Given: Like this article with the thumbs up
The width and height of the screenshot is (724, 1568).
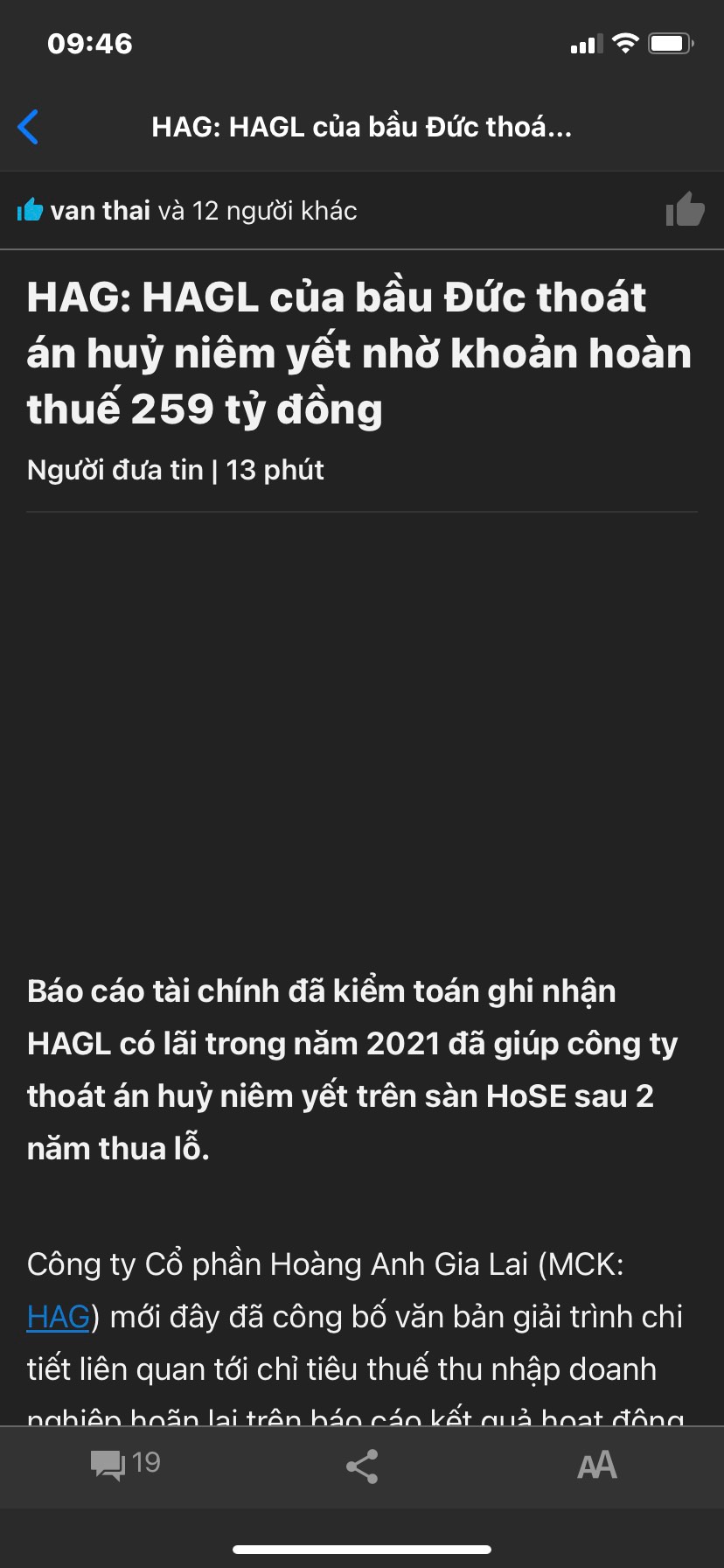Looking at the screenshot, I should (x=685, y=210).
